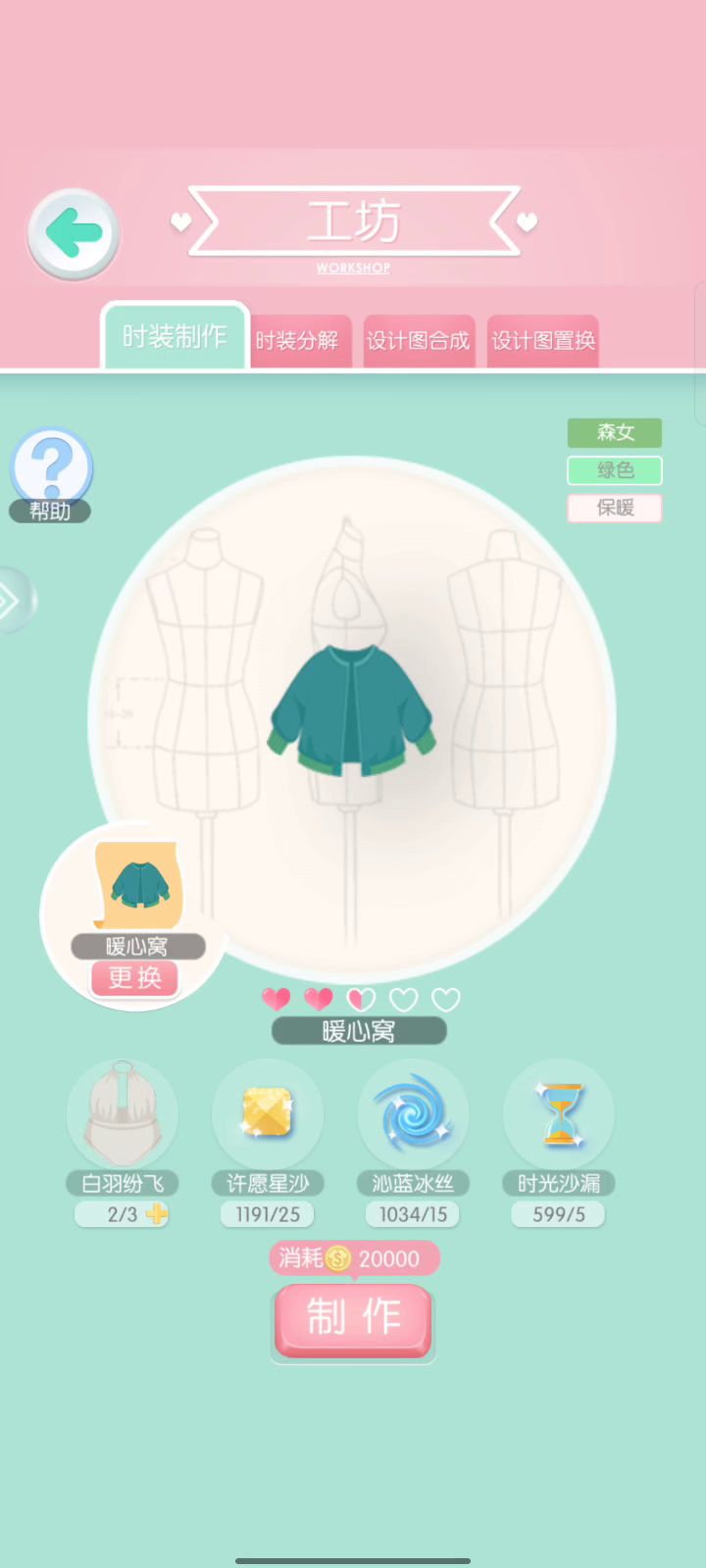Go back with the green arrow
The image size is (706, 1568).
click(74, 233)
